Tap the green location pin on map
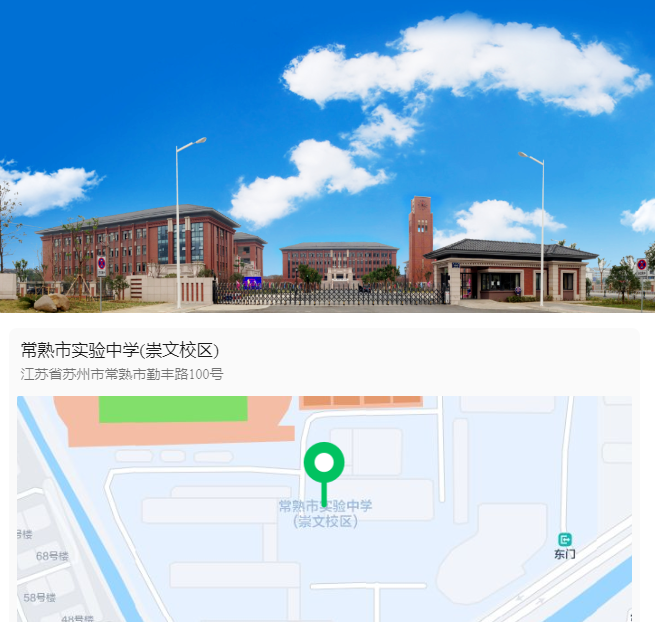This screenshot has width=656, height=622. 324,465
